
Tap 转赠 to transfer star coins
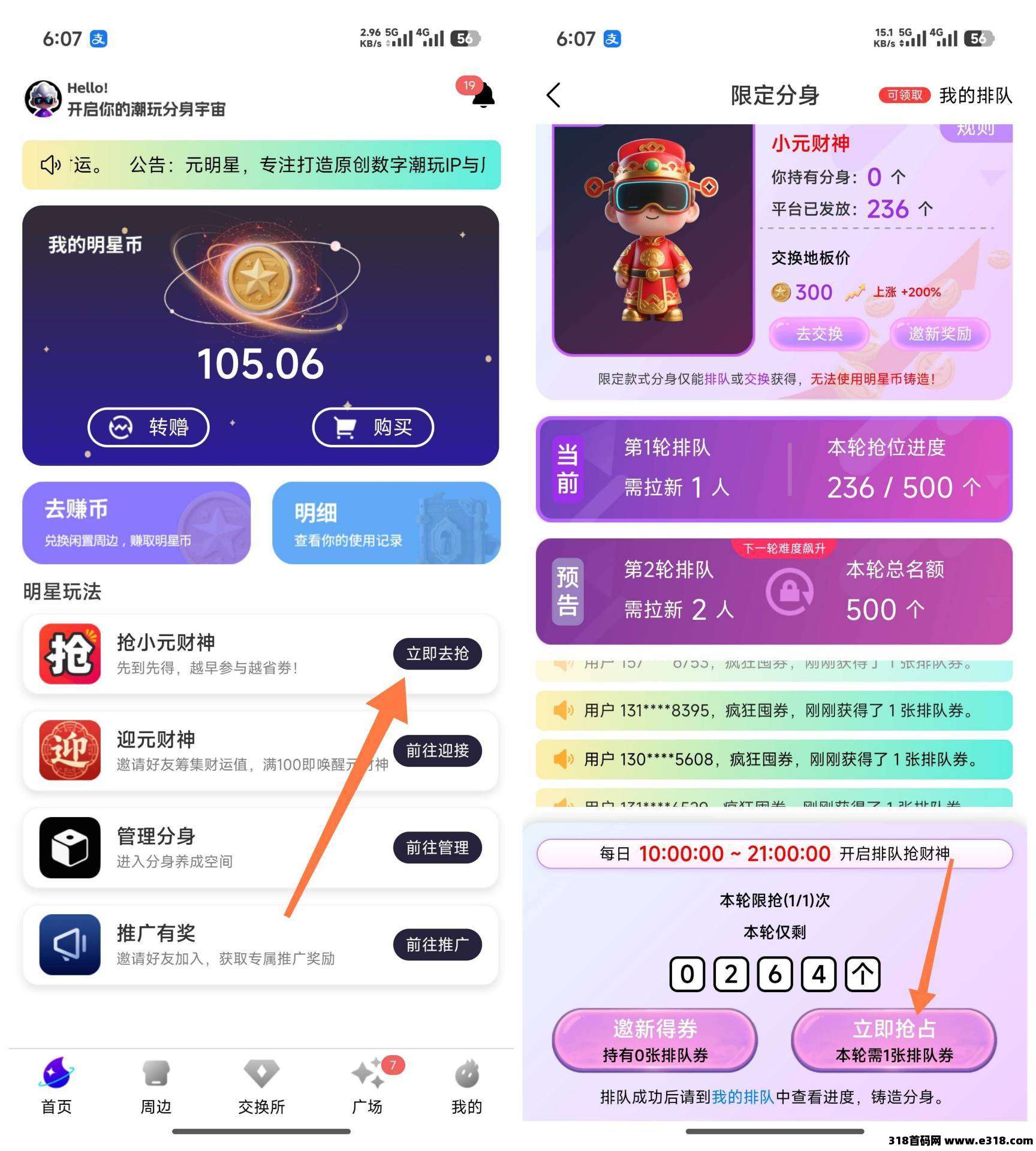[149, 427]
